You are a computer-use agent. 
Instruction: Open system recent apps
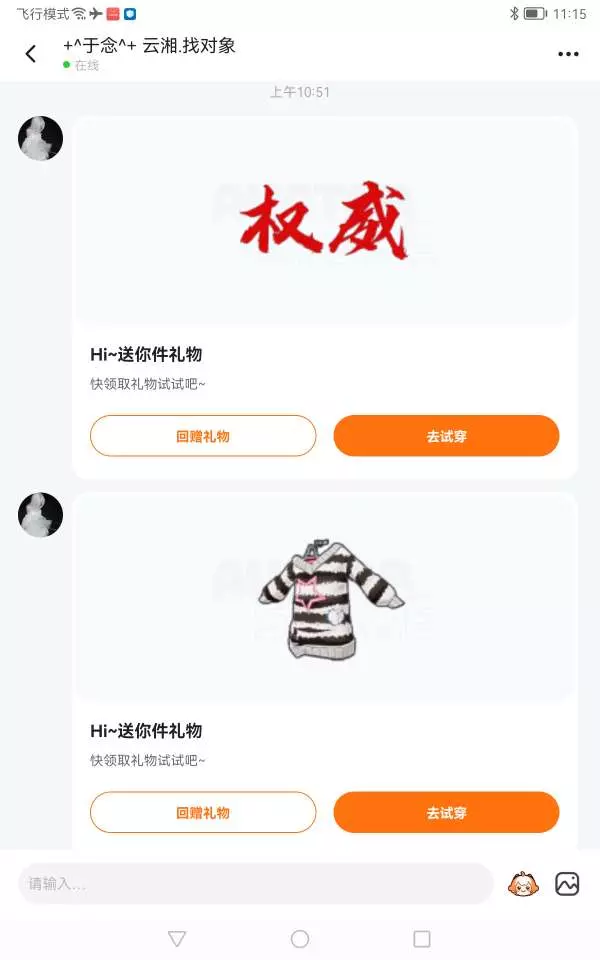[x=422, y=939]
